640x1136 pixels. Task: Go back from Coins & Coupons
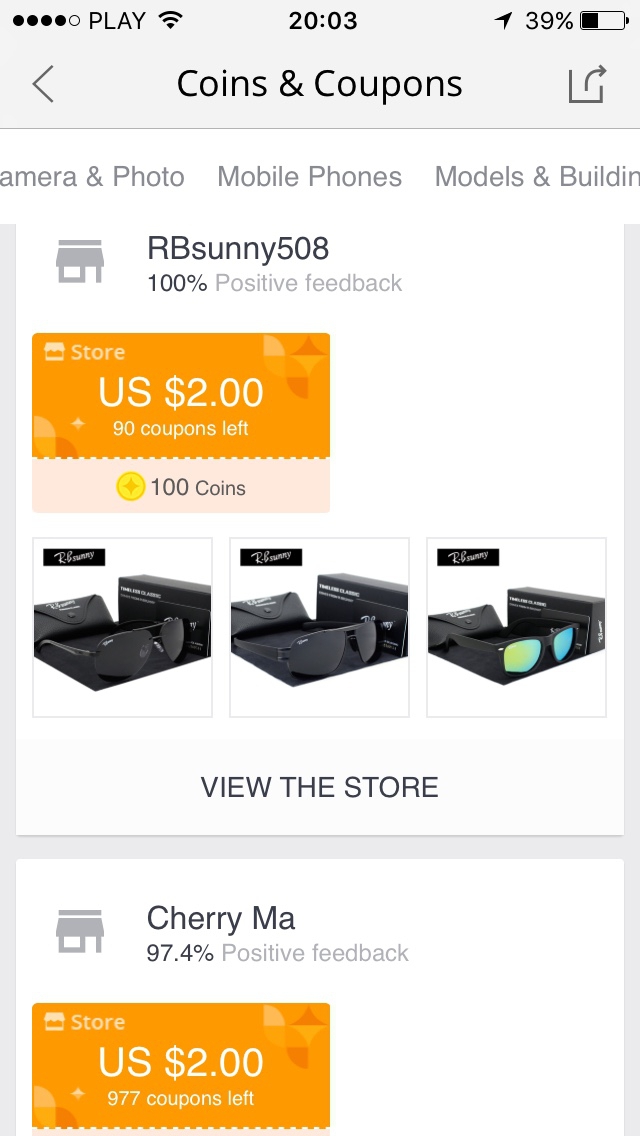click(x=43, y=85)
